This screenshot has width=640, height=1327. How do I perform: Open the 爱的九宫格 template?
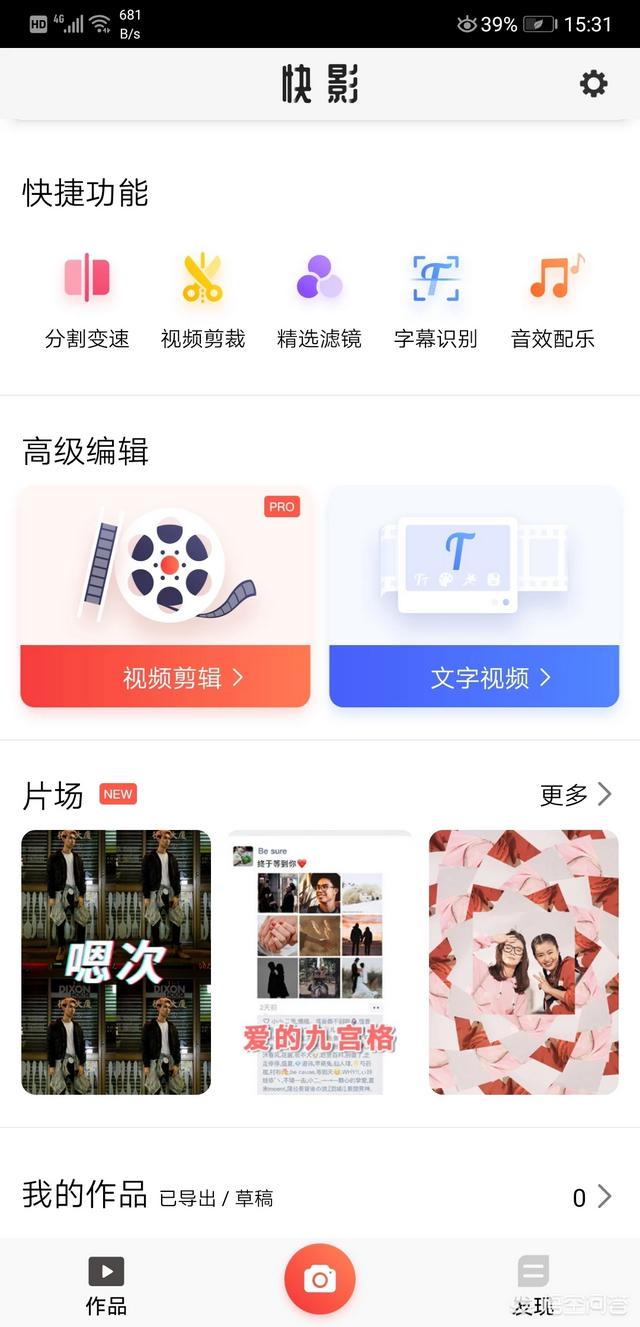pyautogui.click(x=320, y=962)
